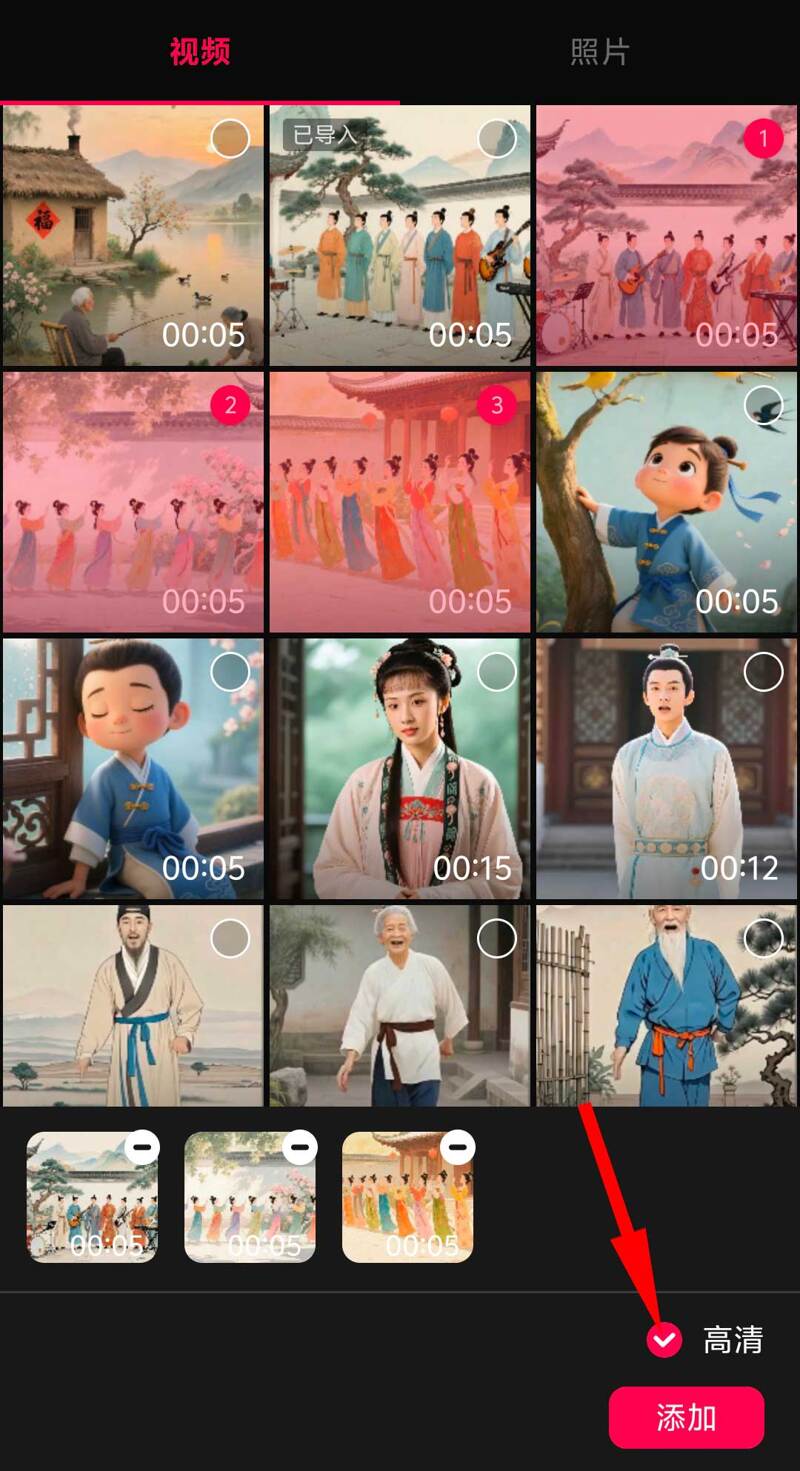Tap the 添加 add button
This screenshot has width=800, height=1471.
pos(686,1417)
